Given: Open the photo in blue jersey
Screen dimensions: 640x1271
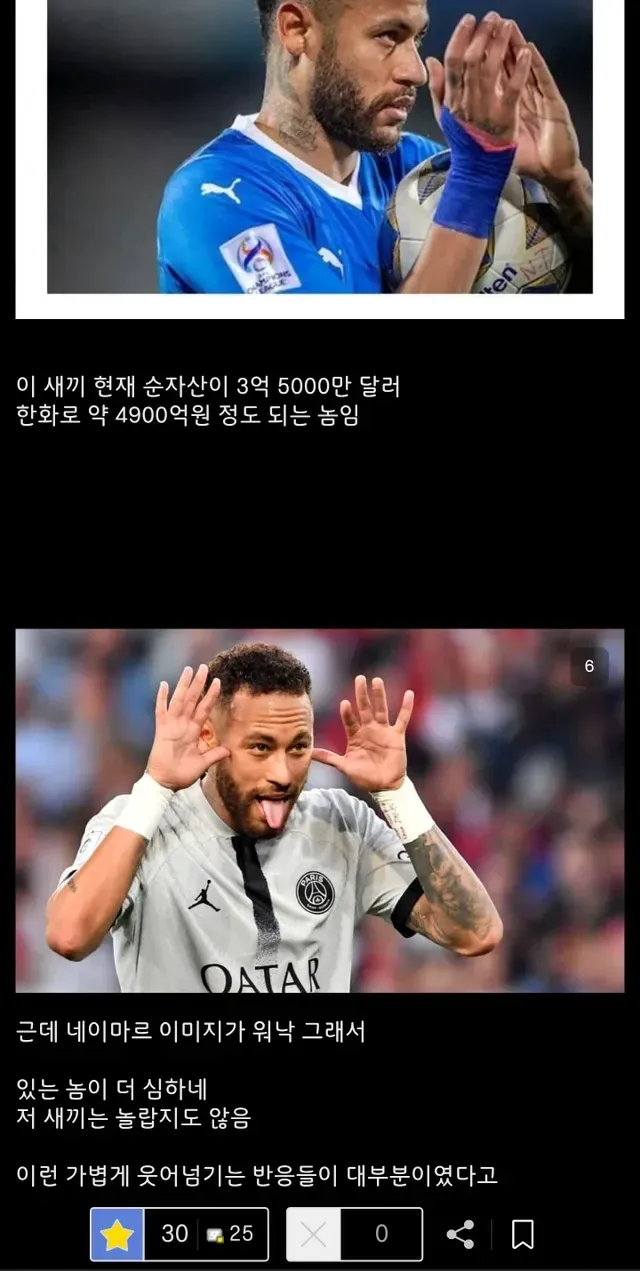Looking at the screenshot, I should pyautogui.click(x=319, y=150).
